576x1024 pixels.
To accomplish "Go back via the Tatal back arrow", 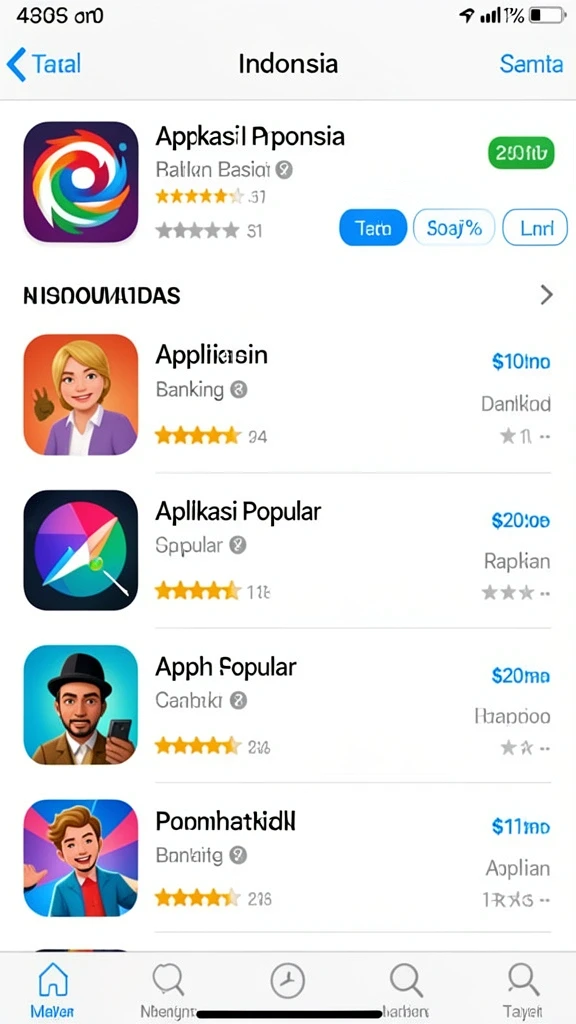I will (43, 64).
